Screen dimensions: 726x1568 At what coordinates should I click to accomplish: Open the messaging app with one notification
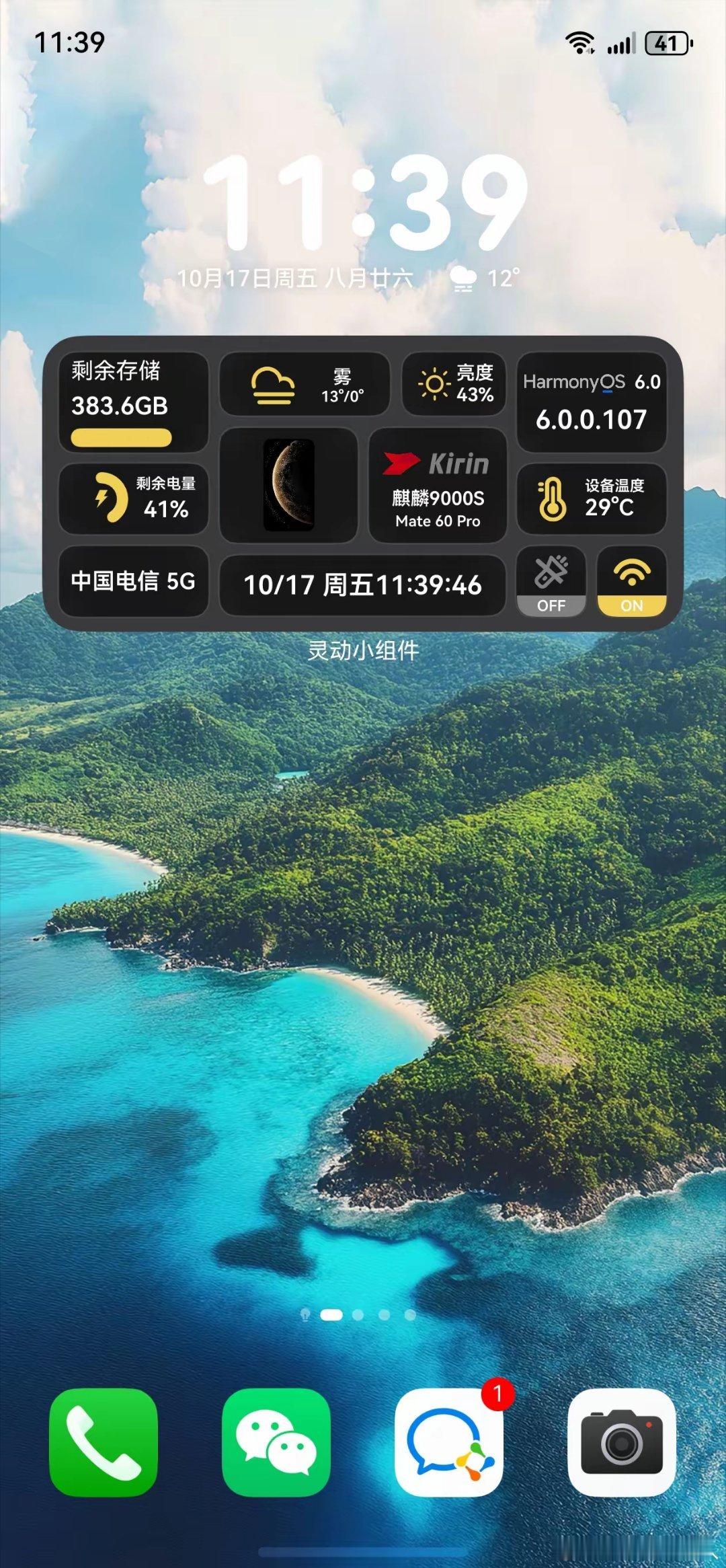coord(449,1442)
